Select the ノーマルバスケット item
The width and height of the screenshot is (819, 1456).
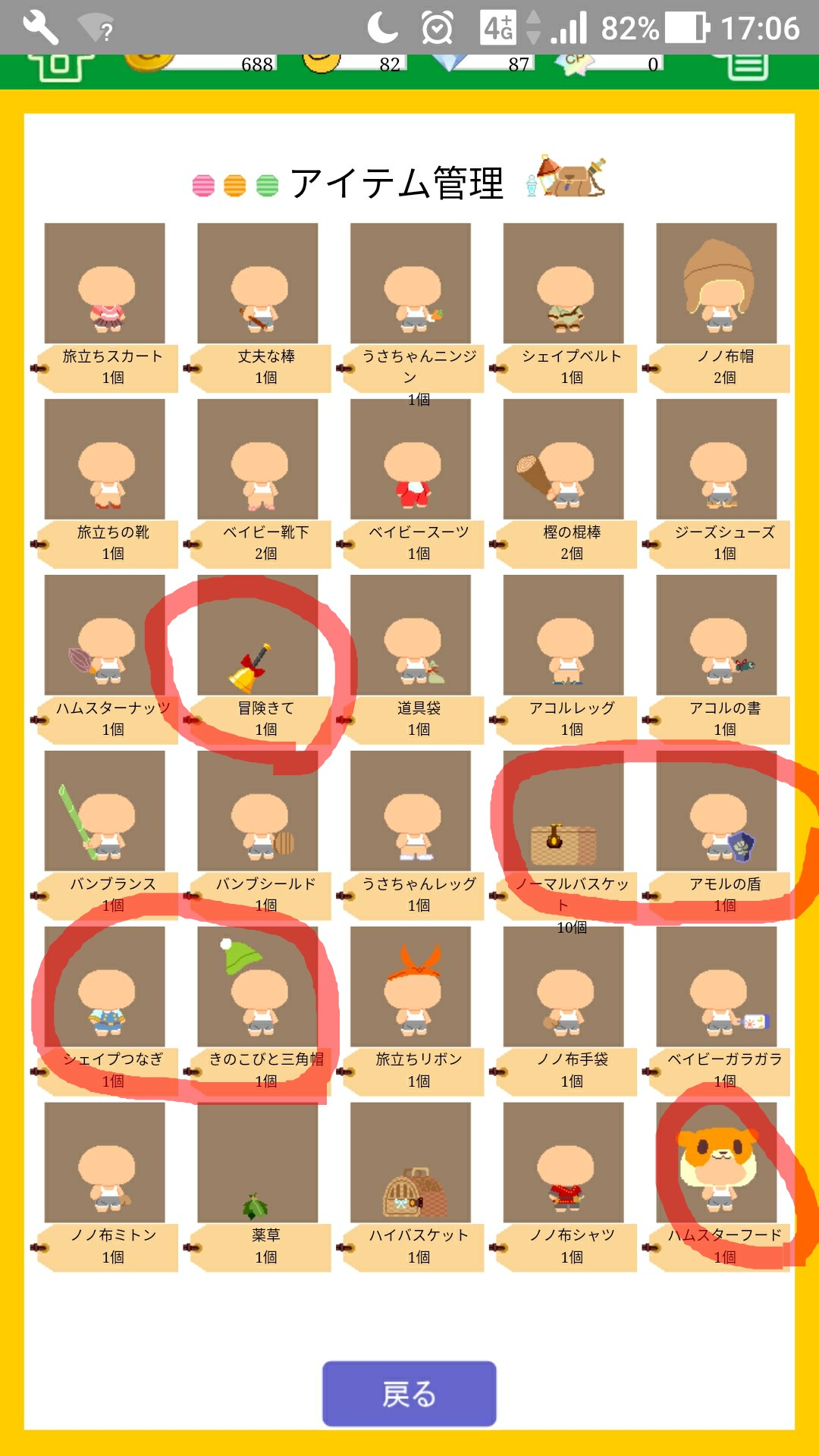tap(563, 811)
